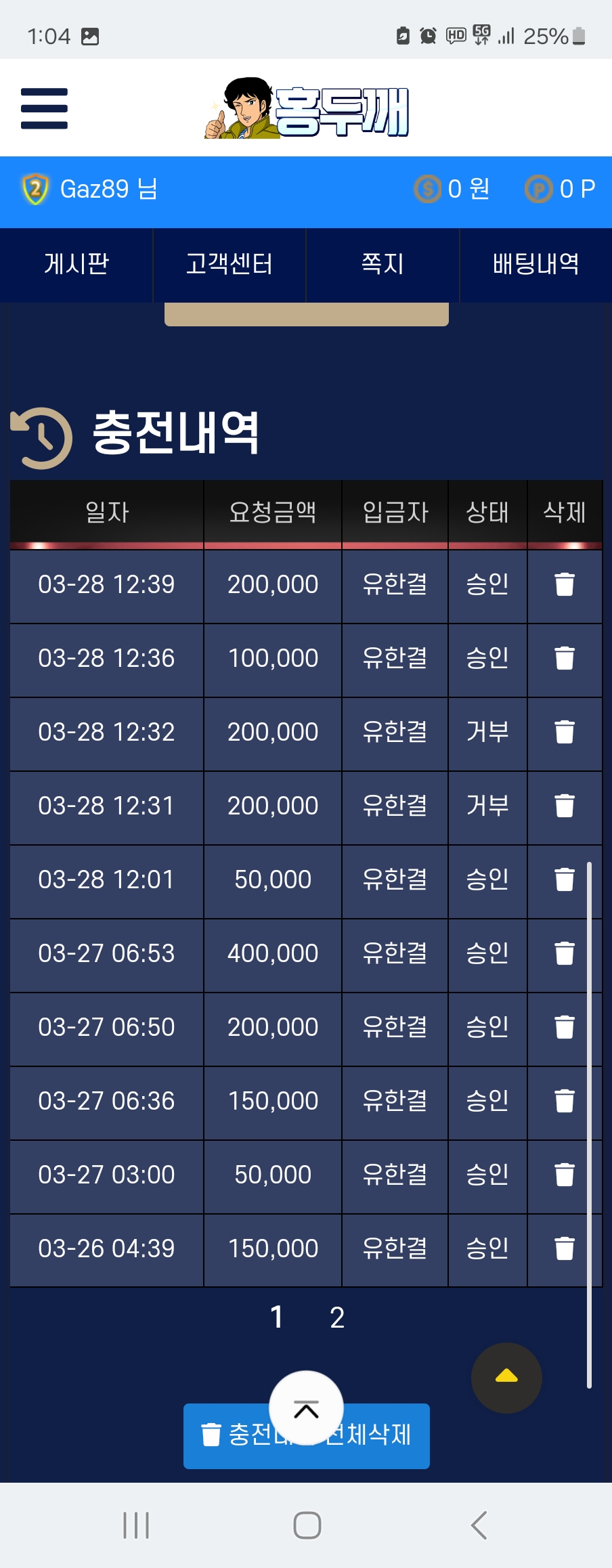Open the hamburger menu

(x=44, y=108)
